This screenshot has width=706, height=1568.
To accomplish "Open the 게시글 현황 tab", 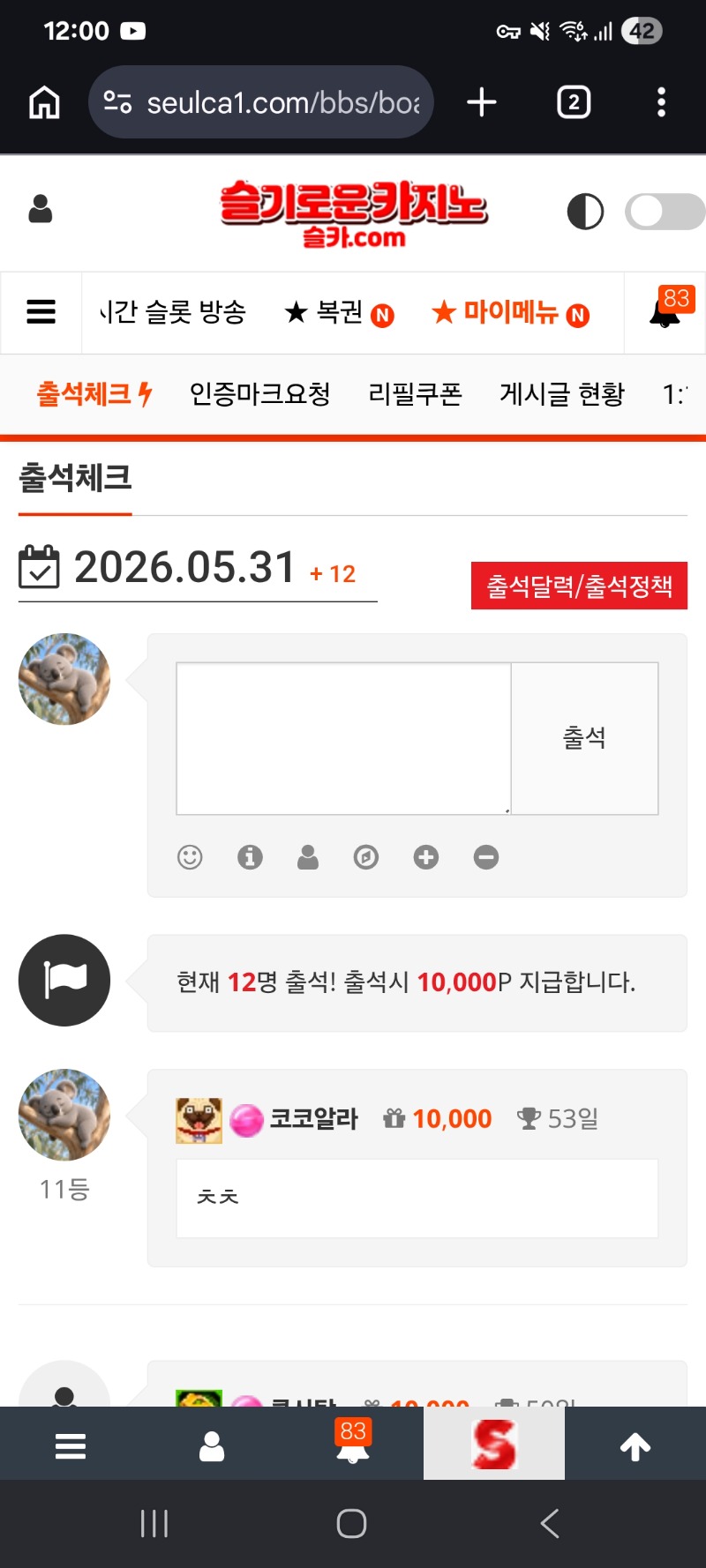I will [562, 393].
